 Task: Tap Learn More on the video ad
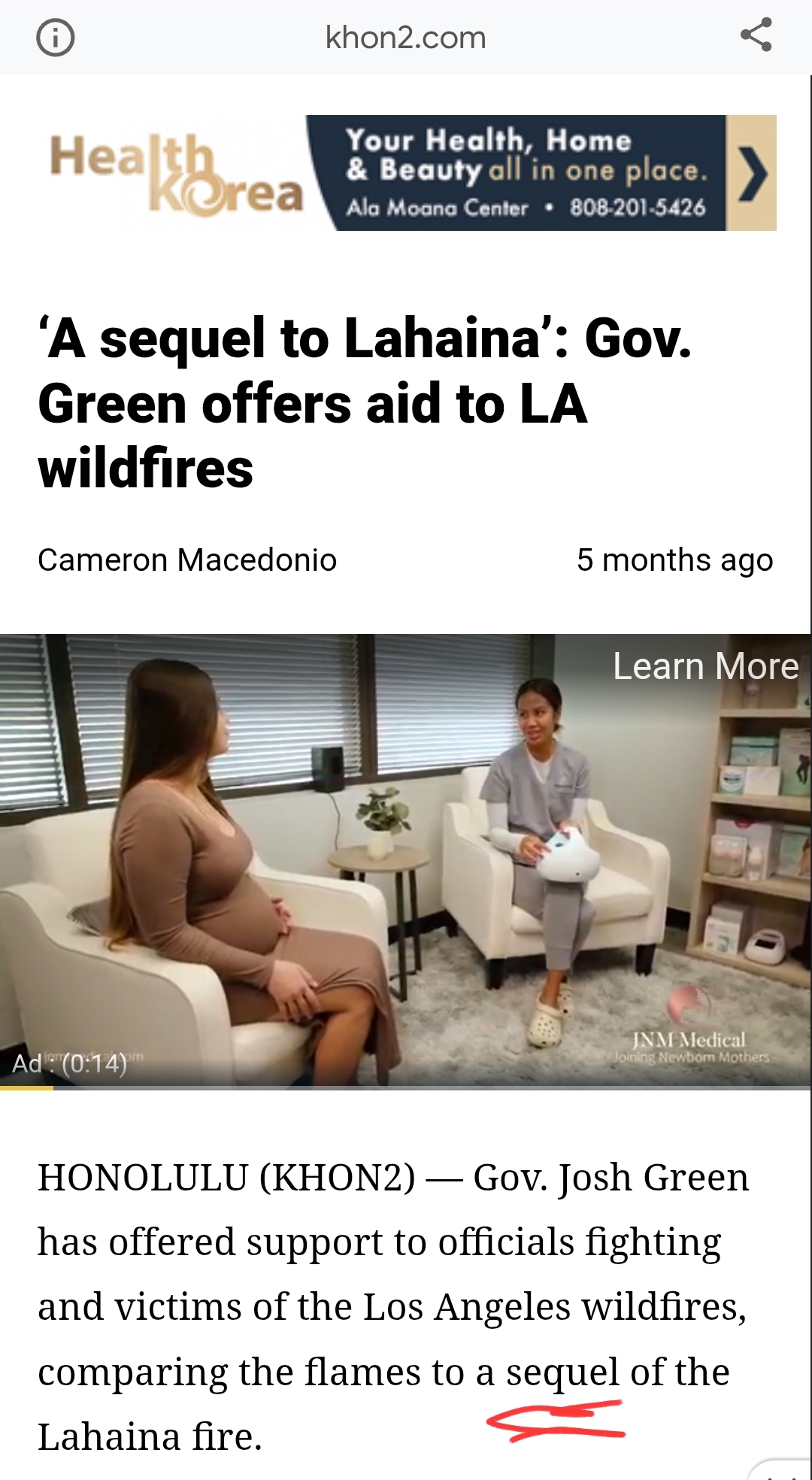(705, 666)
